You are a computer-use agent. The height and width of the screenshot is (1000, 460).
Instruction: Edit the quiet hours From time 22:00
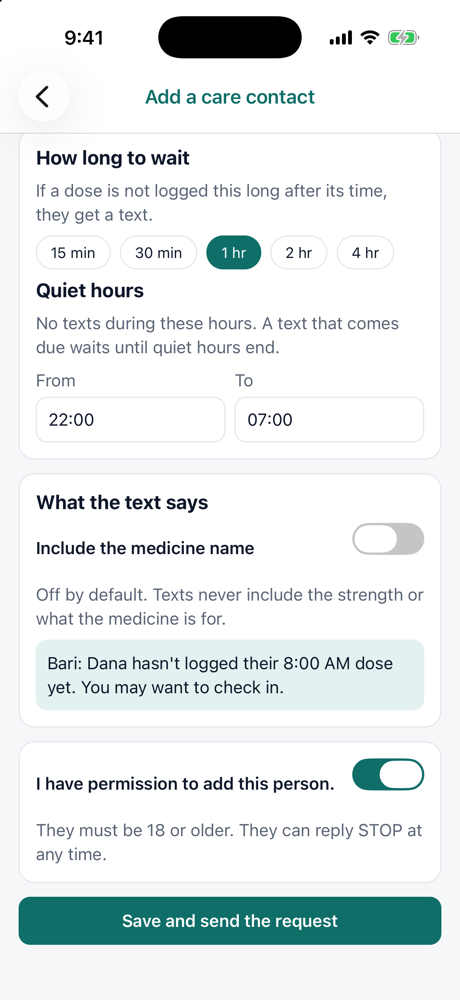(130, 420)
